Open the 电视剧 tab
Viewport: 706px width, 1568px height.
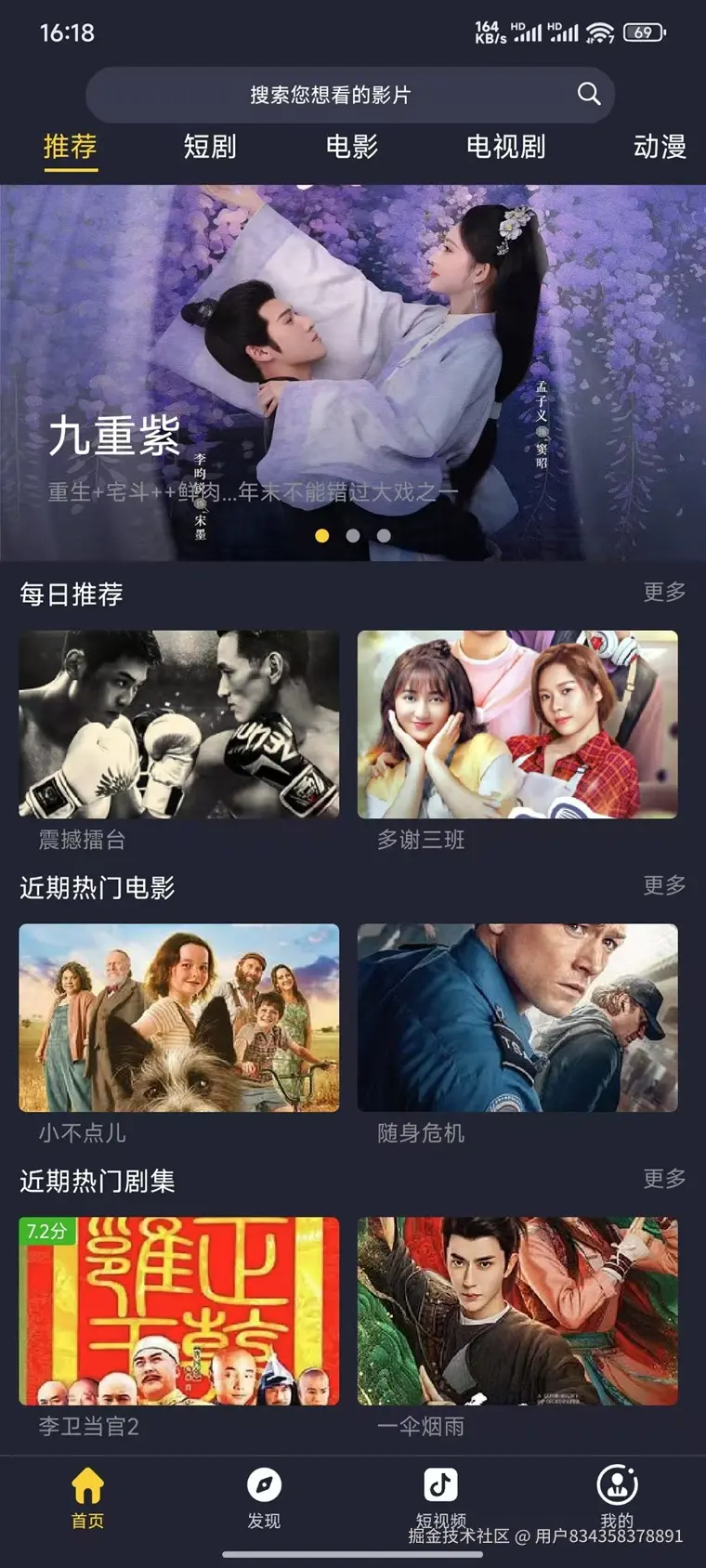(505, 147)
